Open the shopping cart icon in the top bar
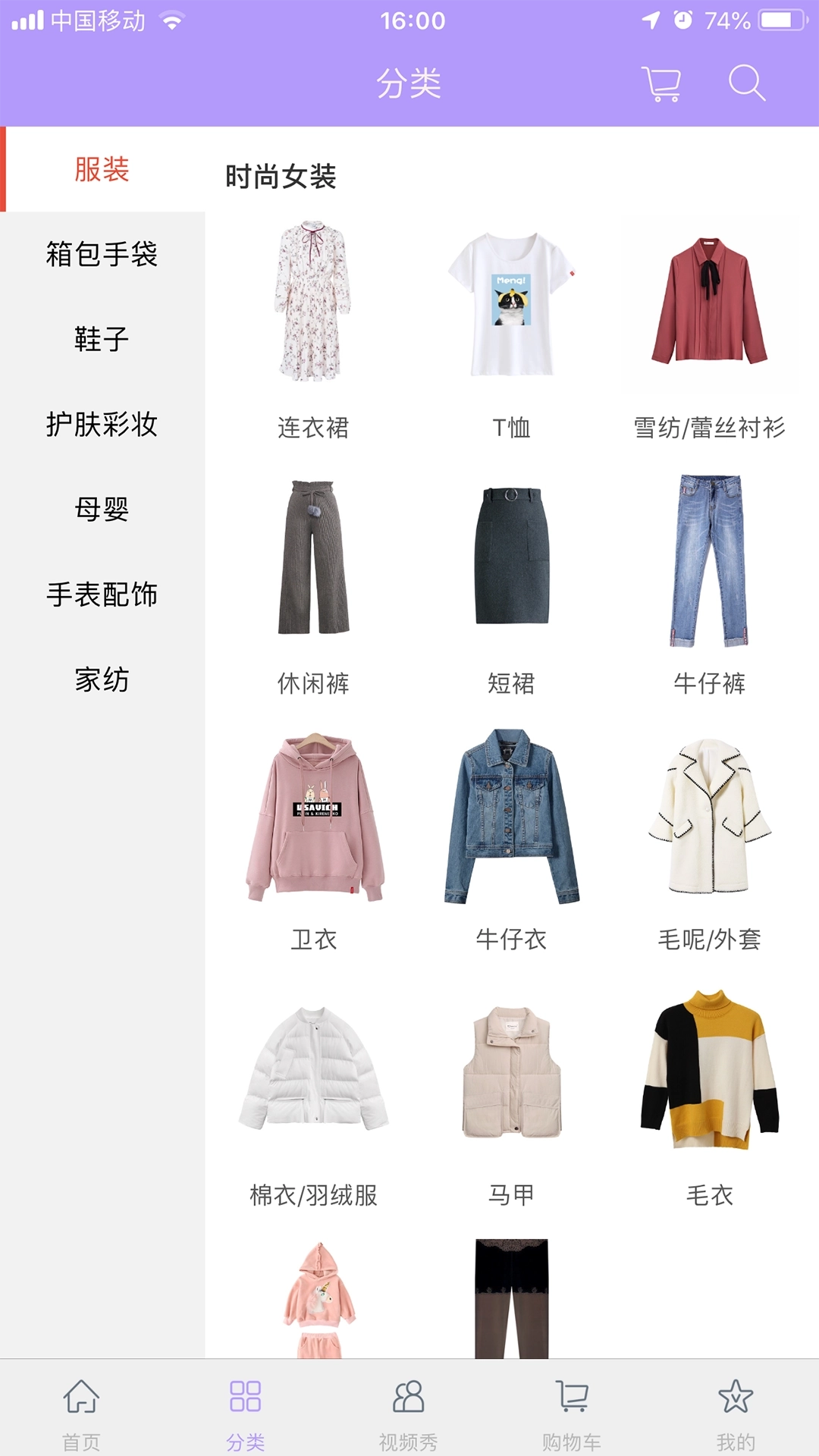Viewport: 819px width, 1456px height. pos(660,85)
